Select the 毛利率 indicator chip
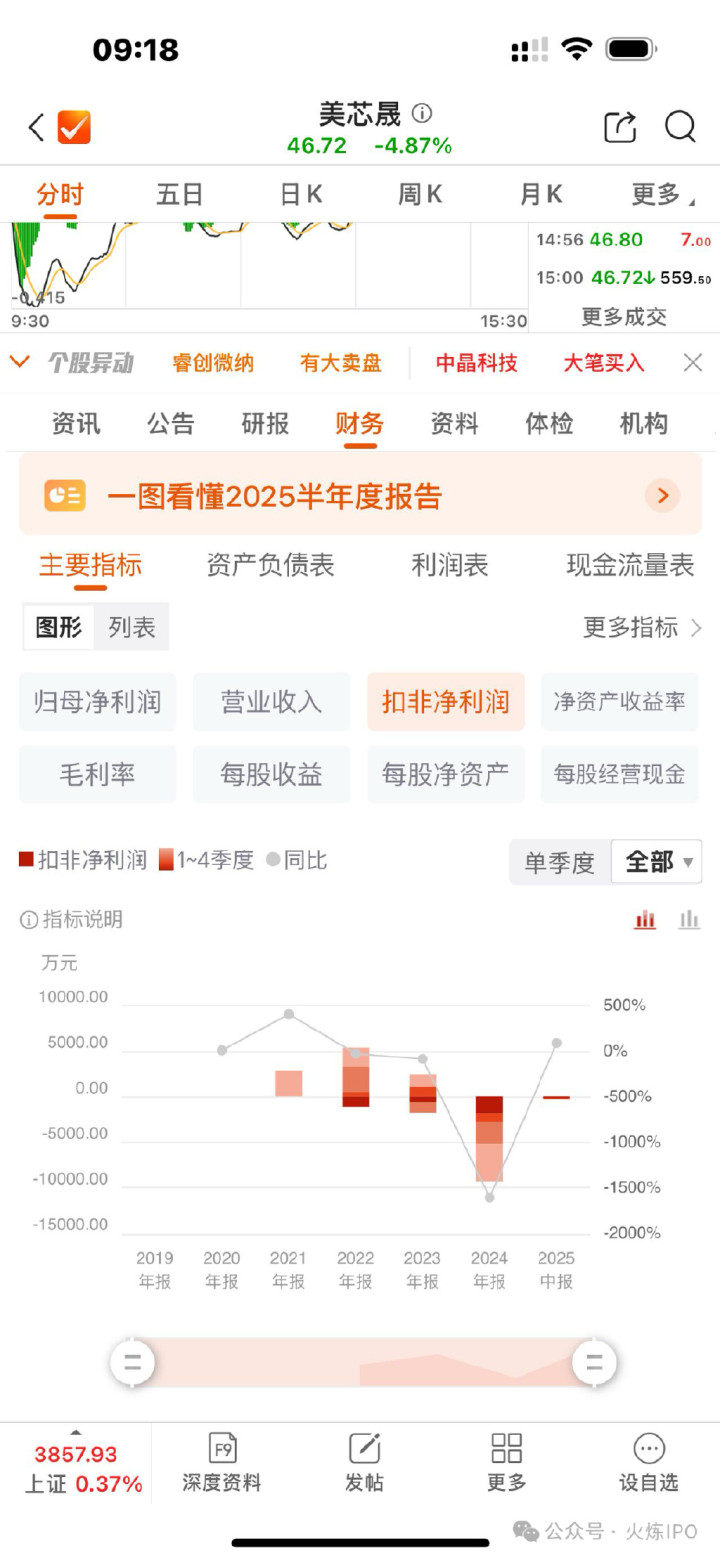Image resolution: width=720 pixels, height=1560 pixels. [97, 774]
